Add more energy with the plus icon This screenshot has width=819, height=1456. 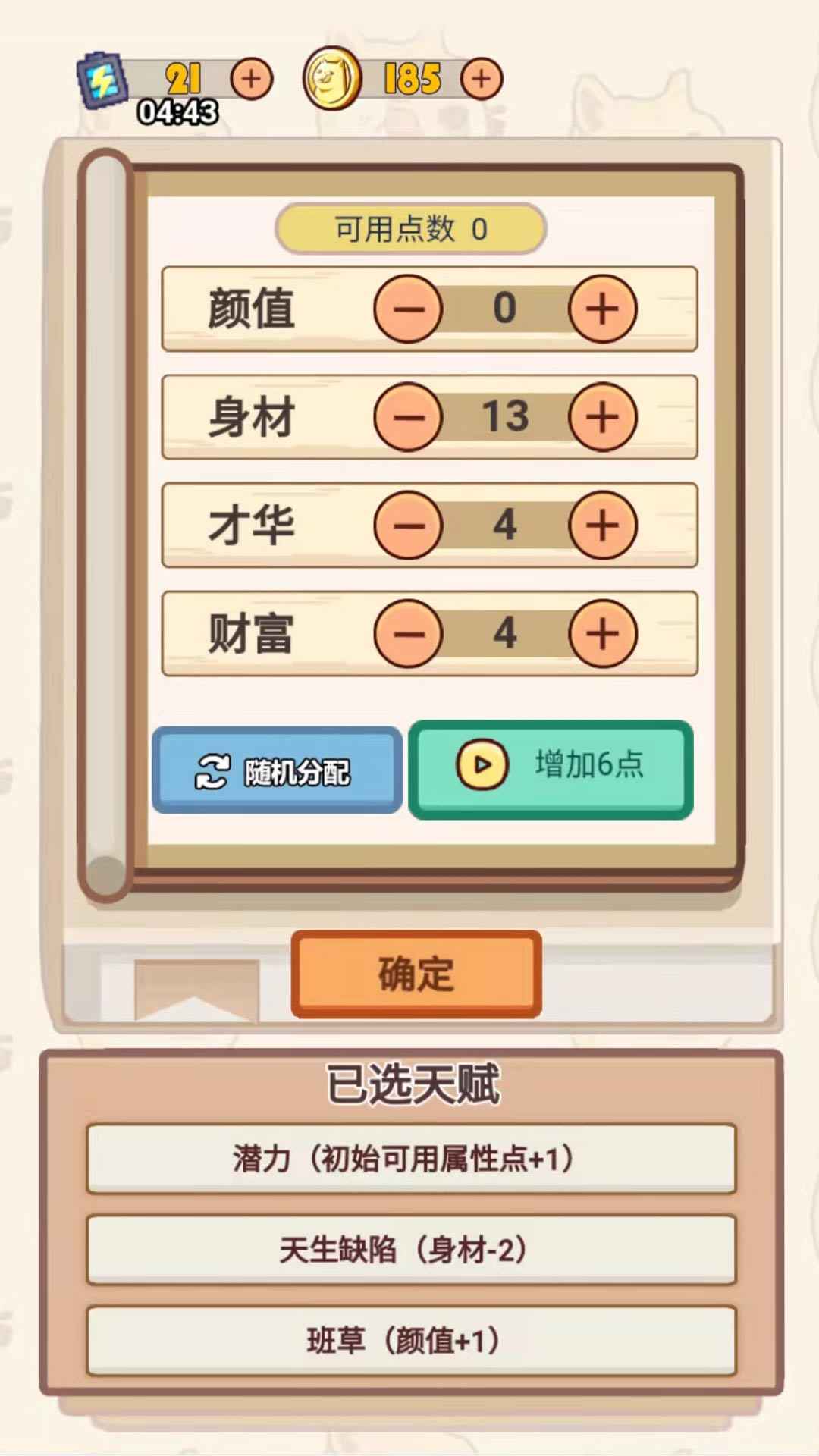tap(251, 79)
